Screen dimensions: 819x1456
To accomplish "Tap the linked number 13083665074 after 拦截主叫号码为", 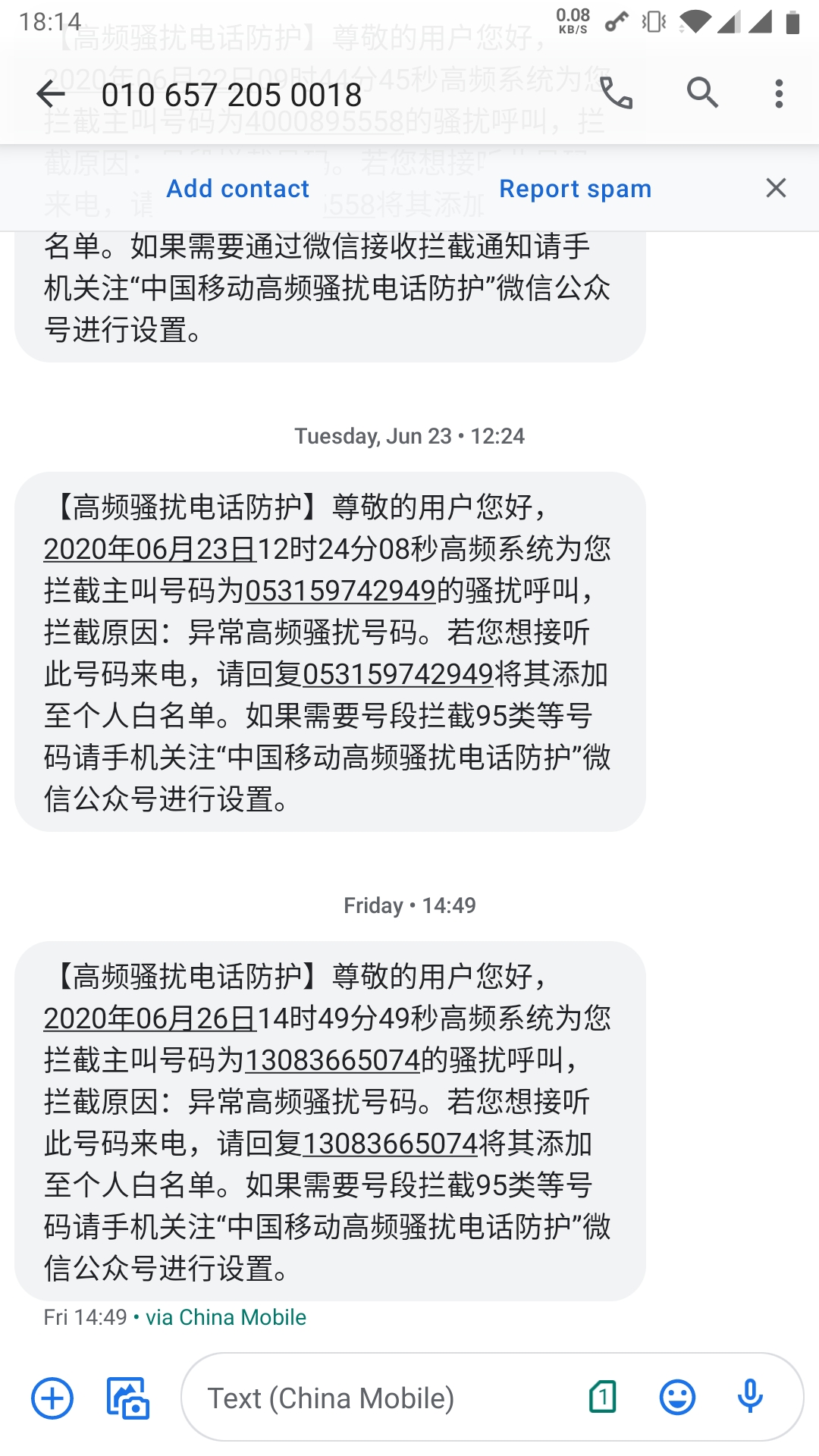I will (332, 1060).
